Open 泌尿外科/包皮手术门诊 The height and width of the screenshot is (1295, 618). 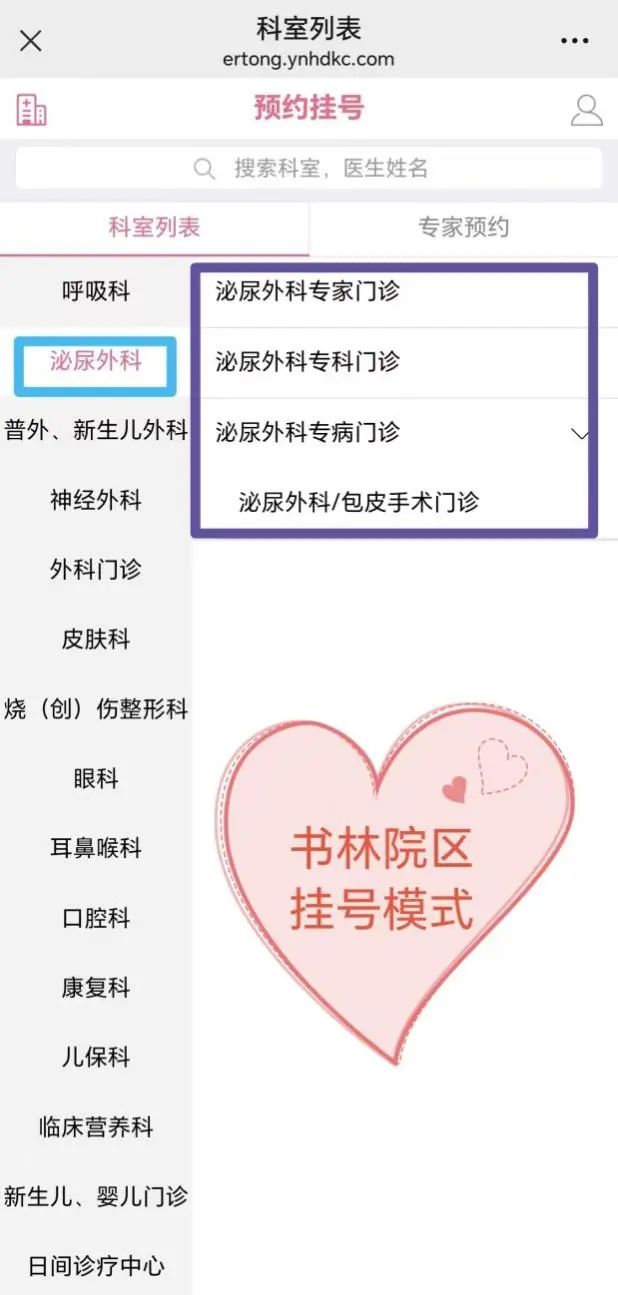tap(359, 501)
